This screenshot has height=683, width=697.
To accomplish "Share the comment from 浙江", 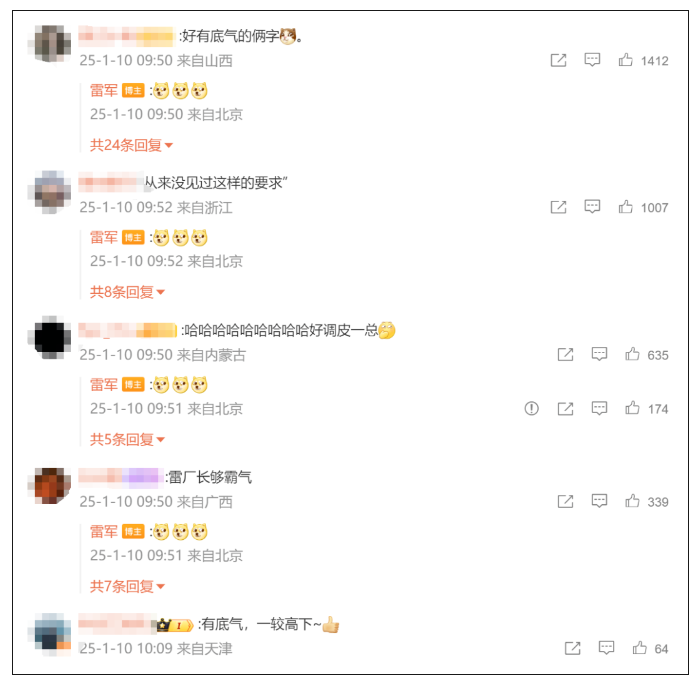I will click(559, 207).
